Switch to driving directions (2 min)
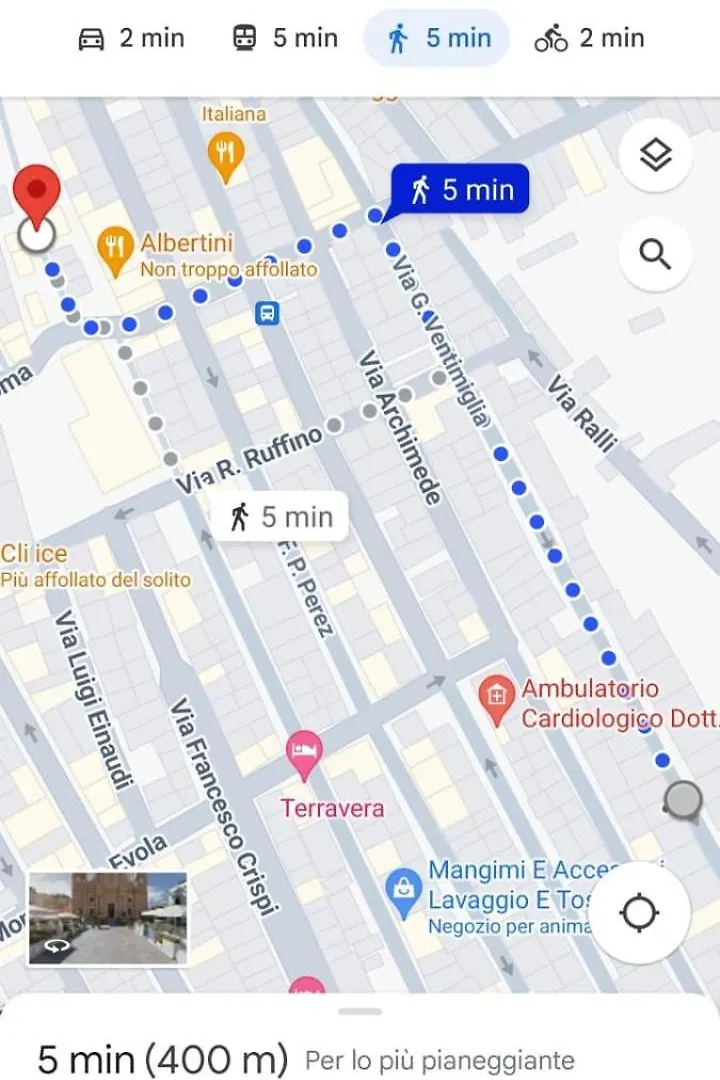The width and height of the screenshot is (720, 1080). coord(131,39)
